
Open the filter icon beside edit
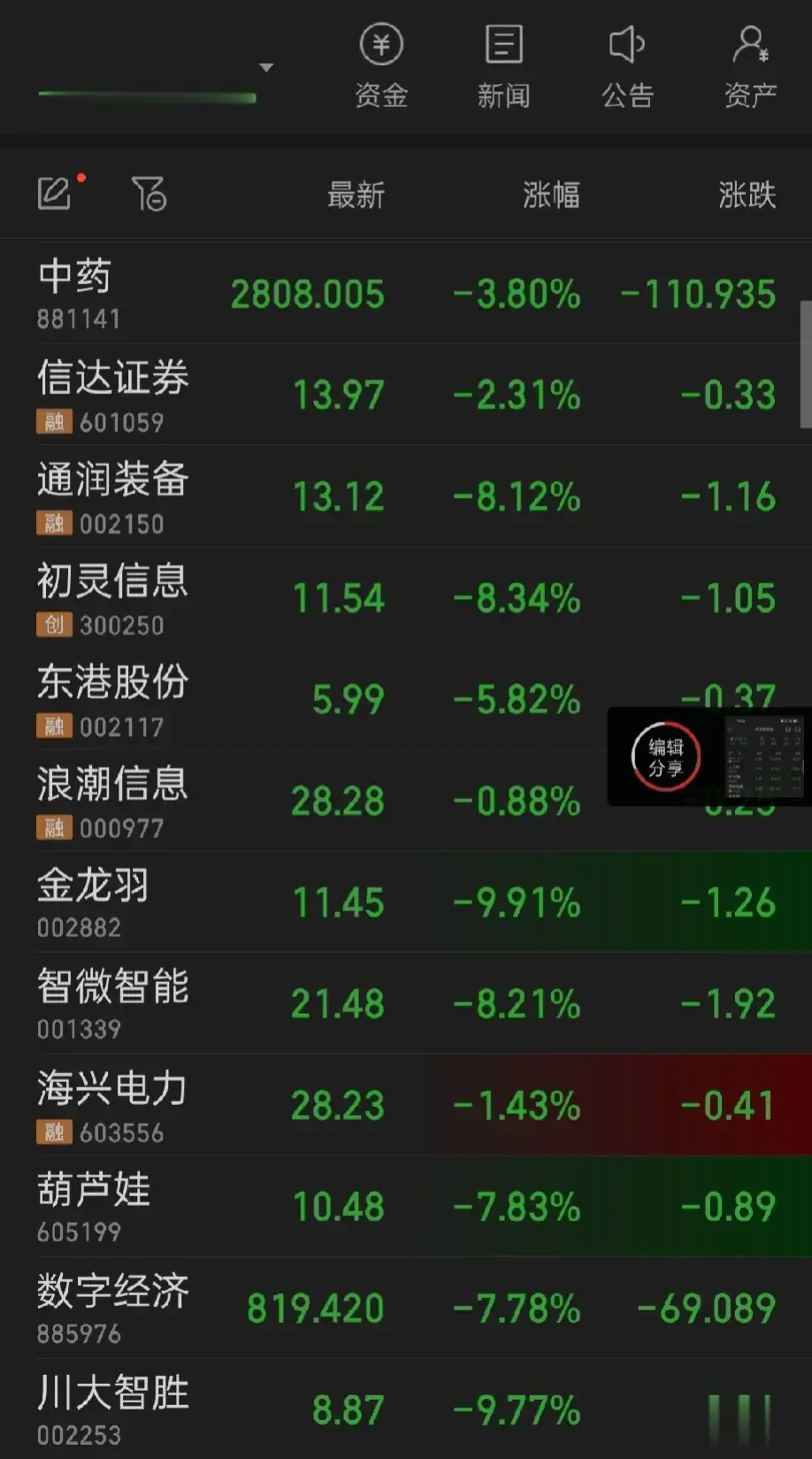point(149,193)
